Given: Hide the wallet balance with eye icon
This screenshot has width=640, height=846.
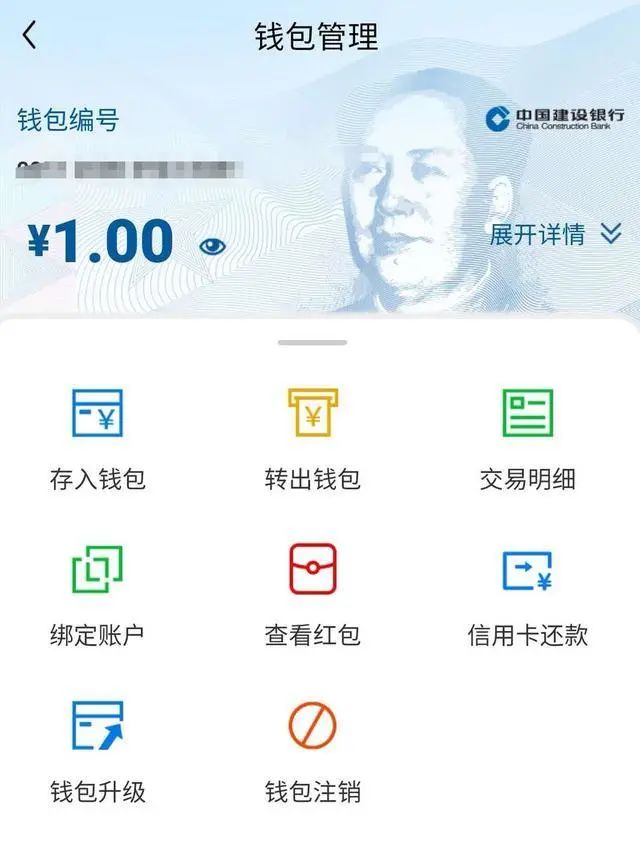Looking at the screenshot, I should click(x=212, y=246).
